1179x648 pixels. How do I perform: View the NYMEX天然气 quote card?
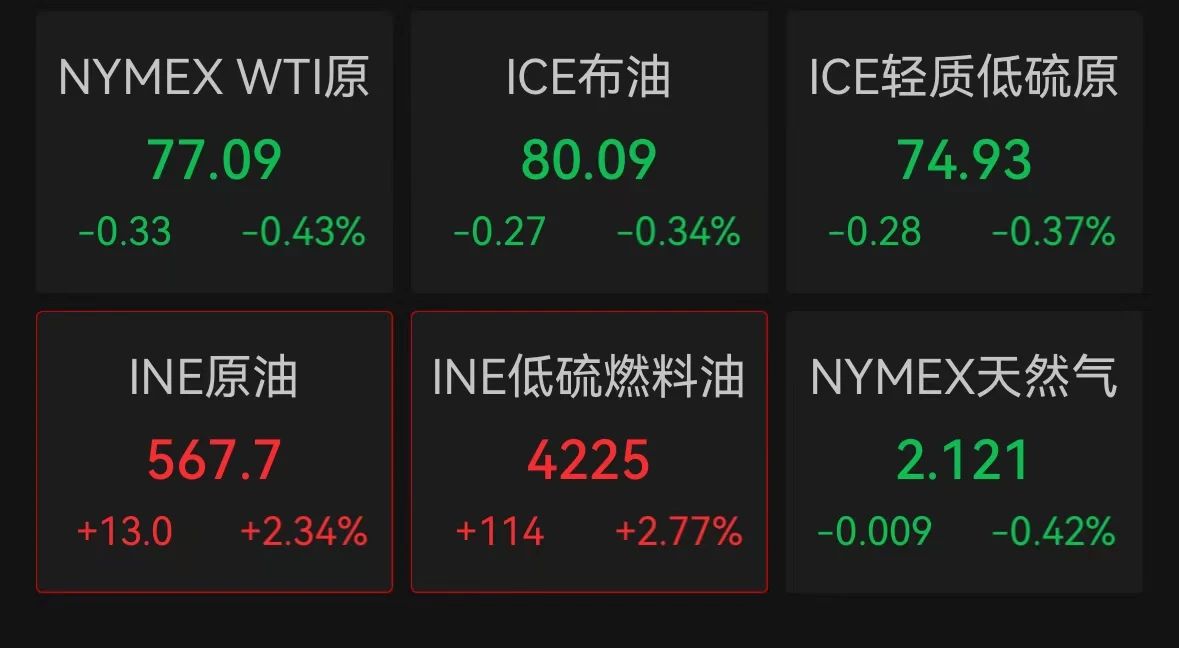(x=964, y=452)
